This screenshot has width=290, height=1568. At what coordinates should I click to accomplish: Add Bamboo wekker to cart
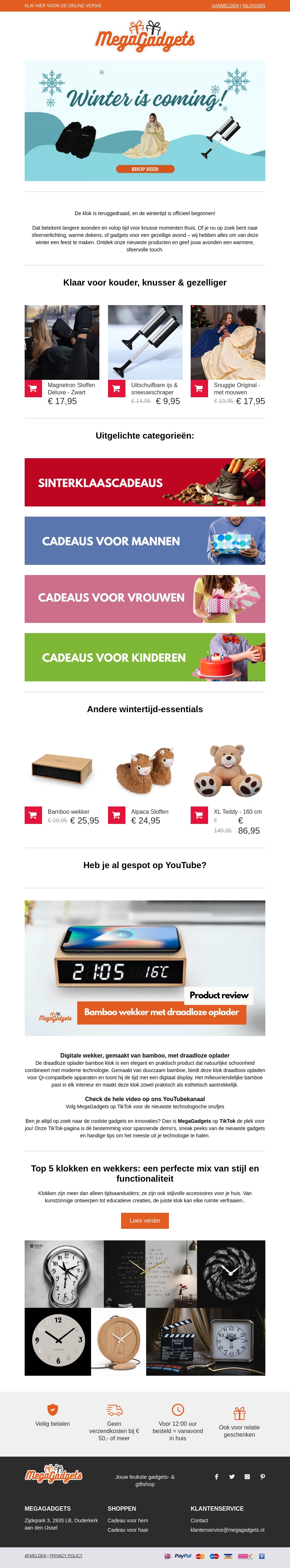(33, 814)
